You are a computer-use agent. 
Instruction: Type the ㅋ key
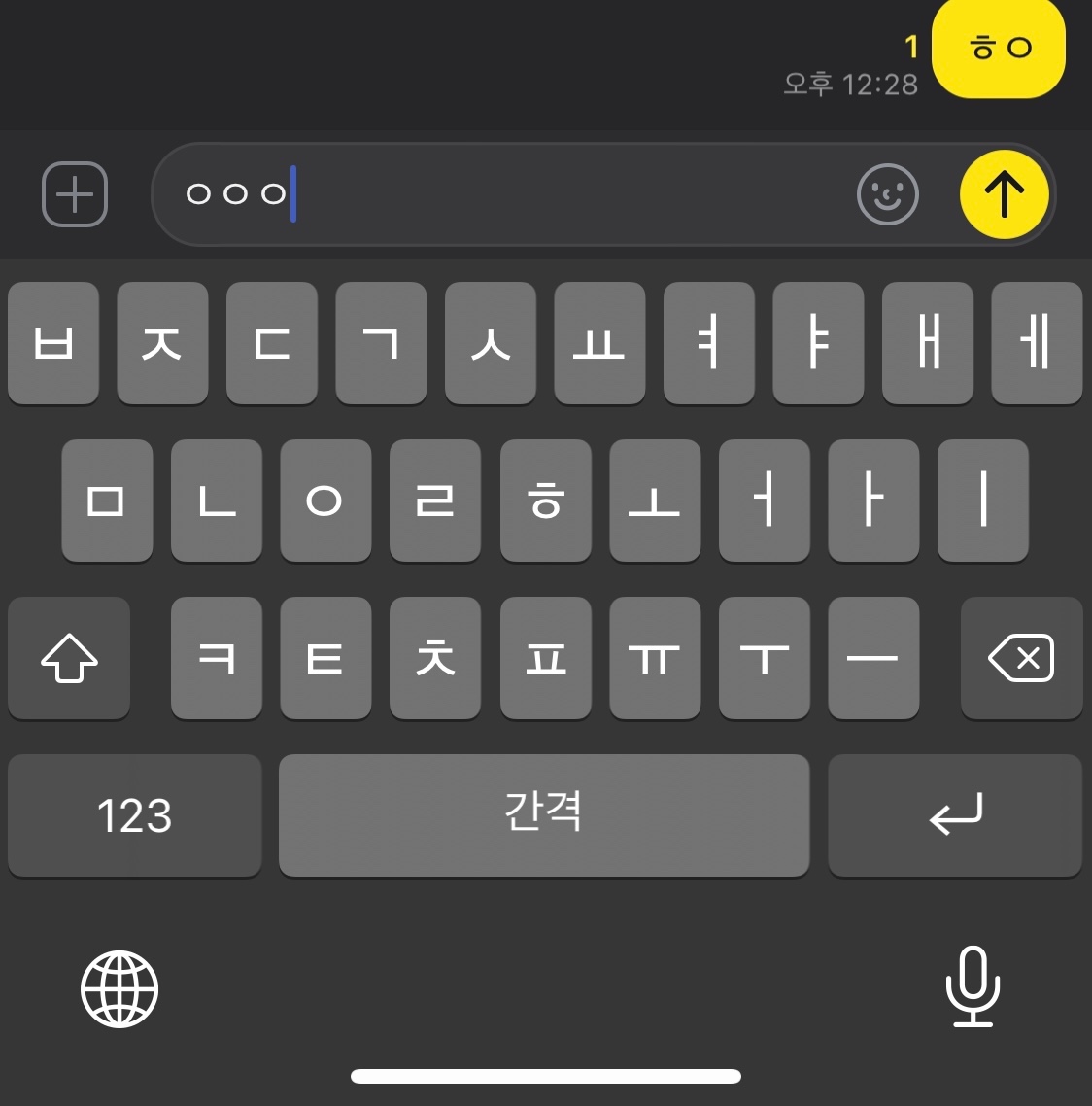tap(216, 659)
